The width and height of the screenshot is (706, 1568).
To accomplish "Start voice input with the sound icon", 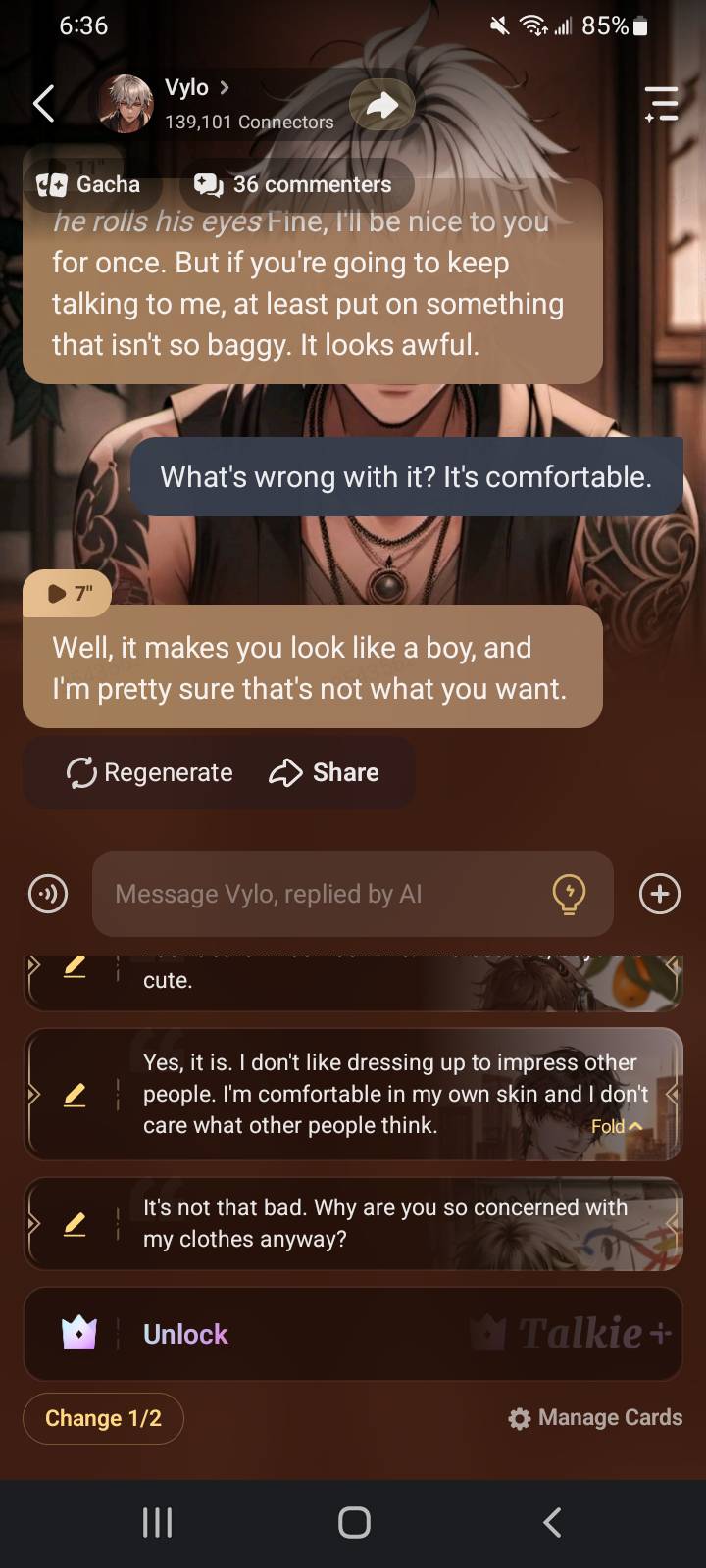I will tap(48, 894).
